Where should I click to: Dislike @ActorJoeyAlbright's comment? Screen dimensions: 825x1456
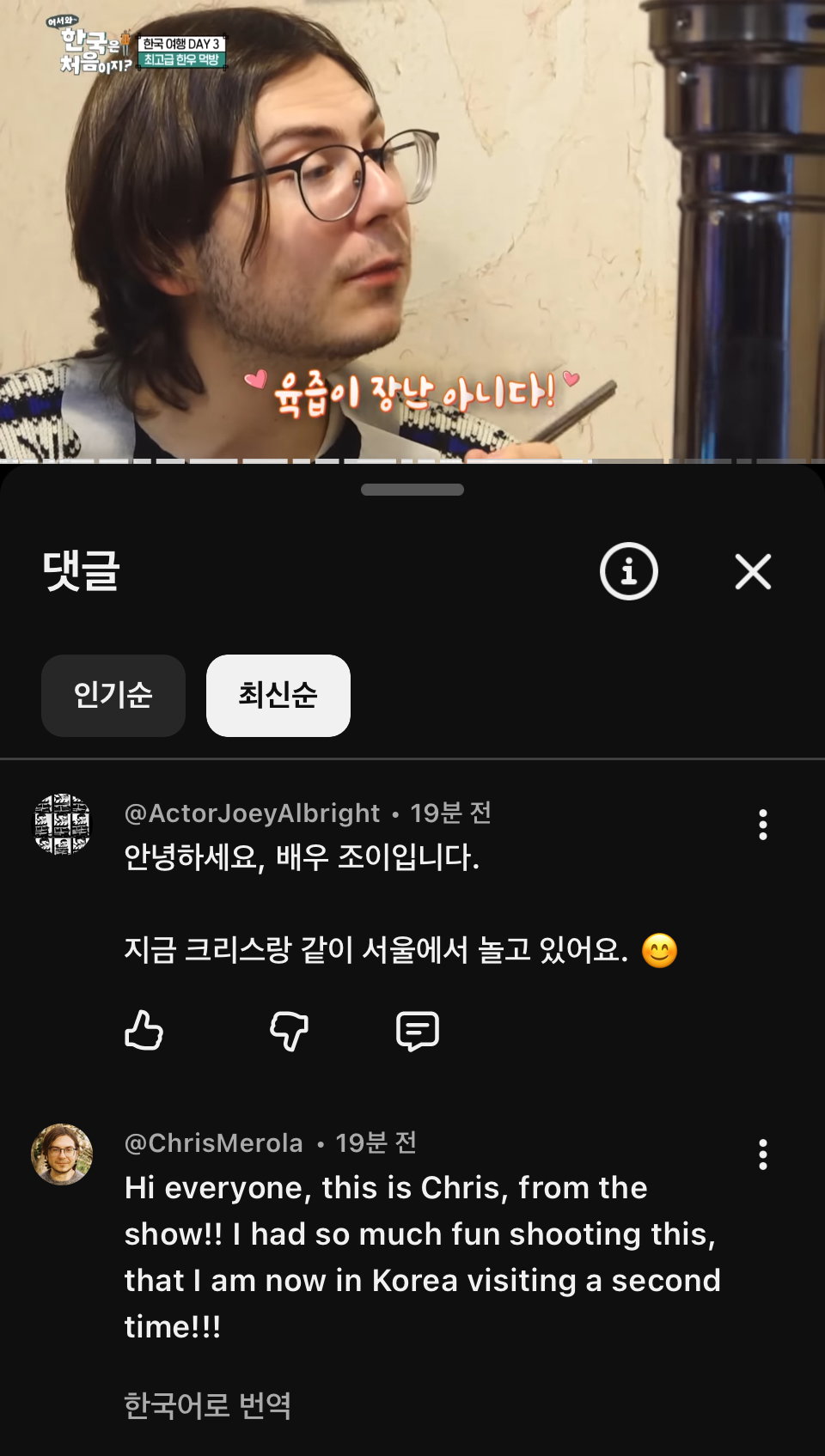(x=289, y=1030)
